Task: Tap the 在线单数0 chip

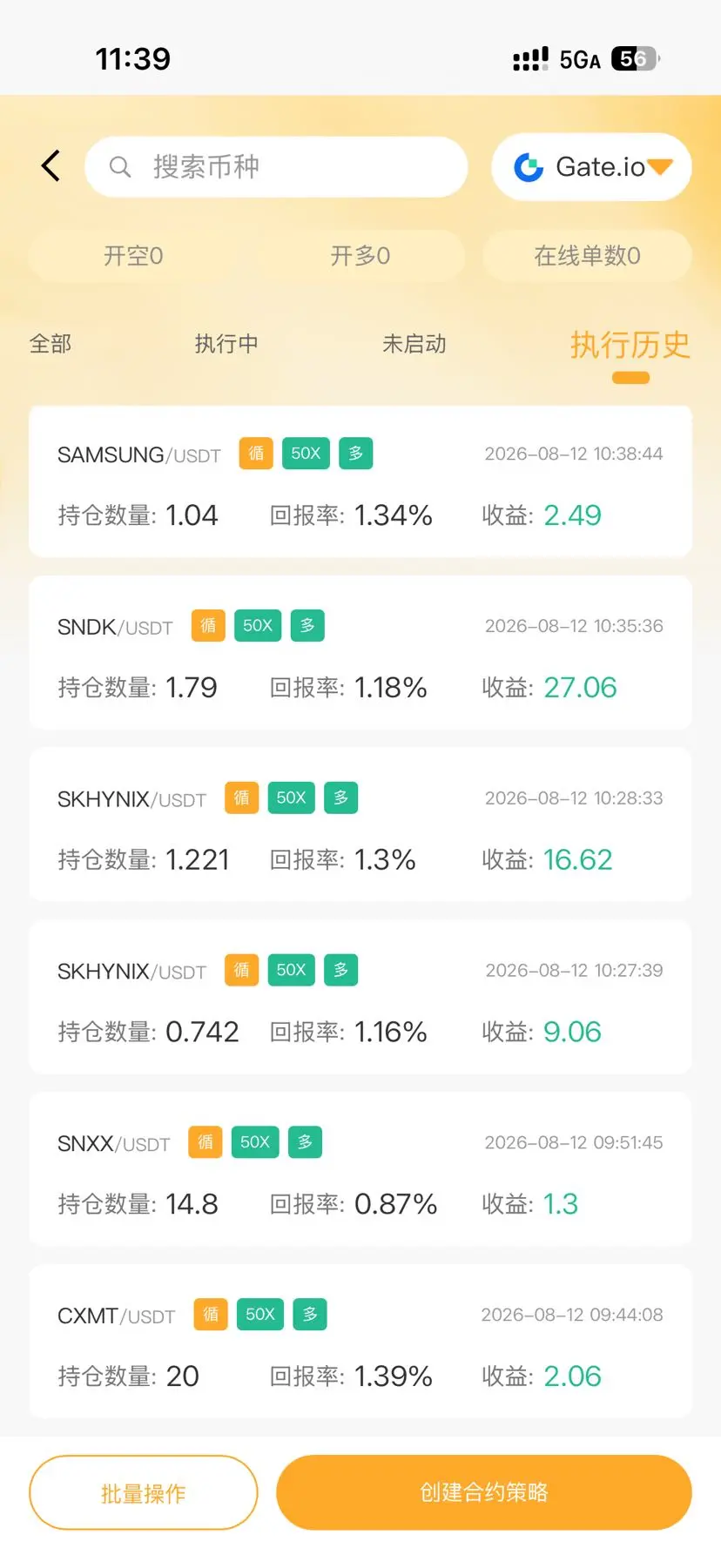Action: 587,255
